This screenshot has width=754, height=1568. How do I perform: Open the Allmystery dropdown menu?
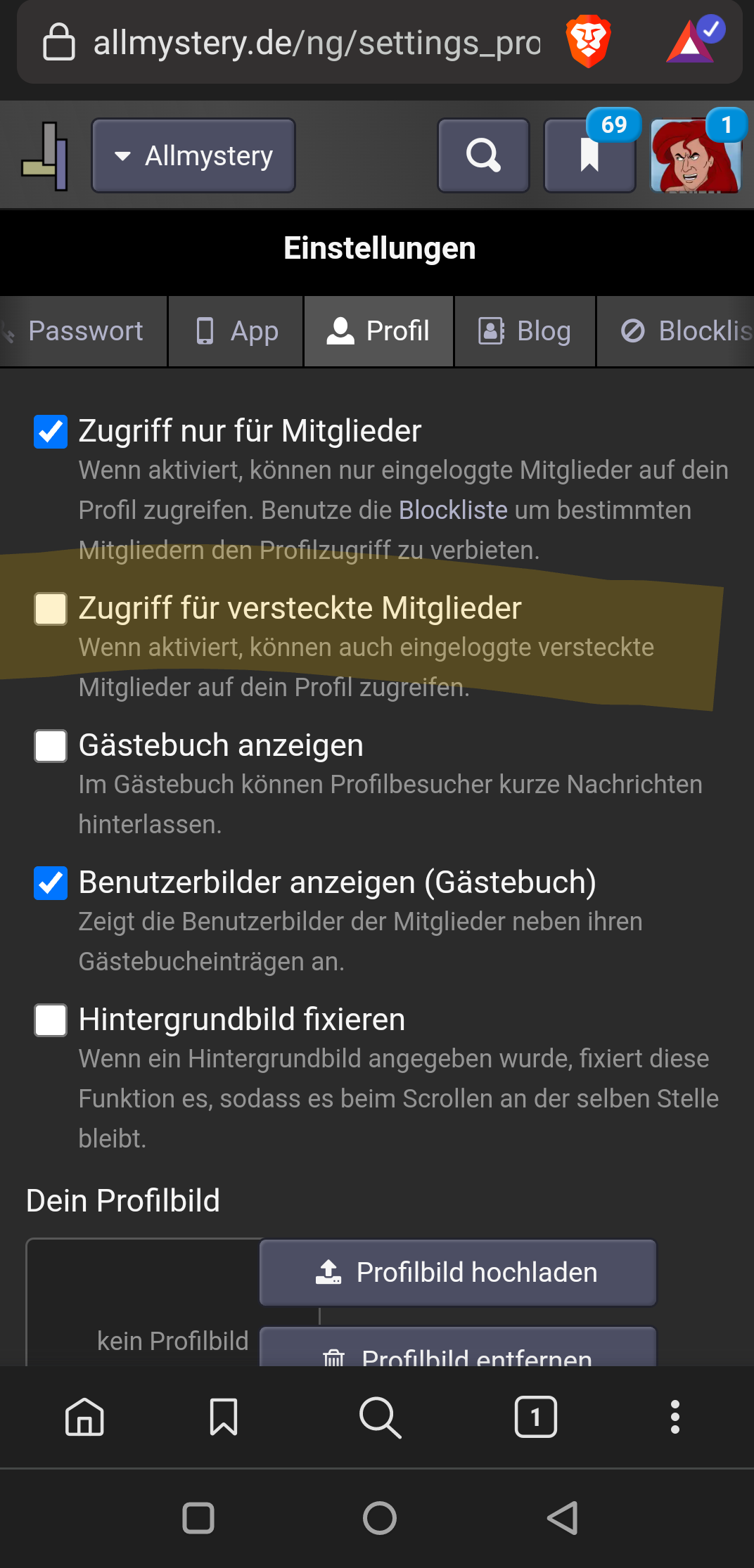pos(193,155)
